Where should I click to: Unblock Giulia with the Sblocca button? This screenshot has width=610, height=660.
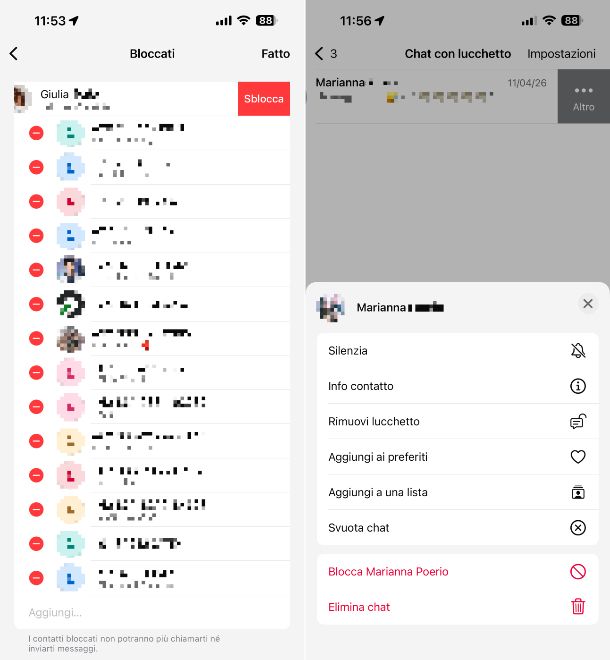click(264, 99)
